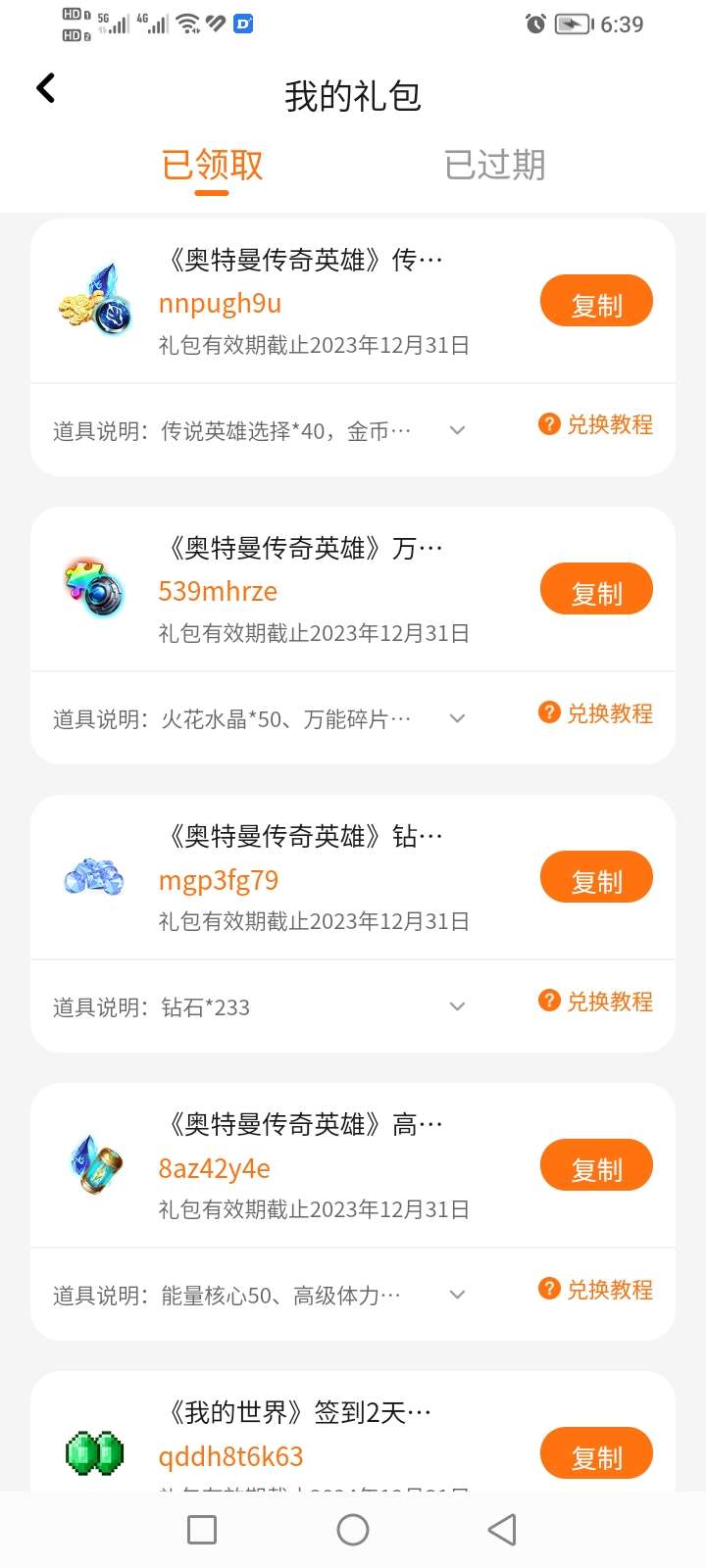Expand 道具说明 for 钻石*233
Image resolution: width=706 pixels, height=1568 pixels.
pos(457,1006)
